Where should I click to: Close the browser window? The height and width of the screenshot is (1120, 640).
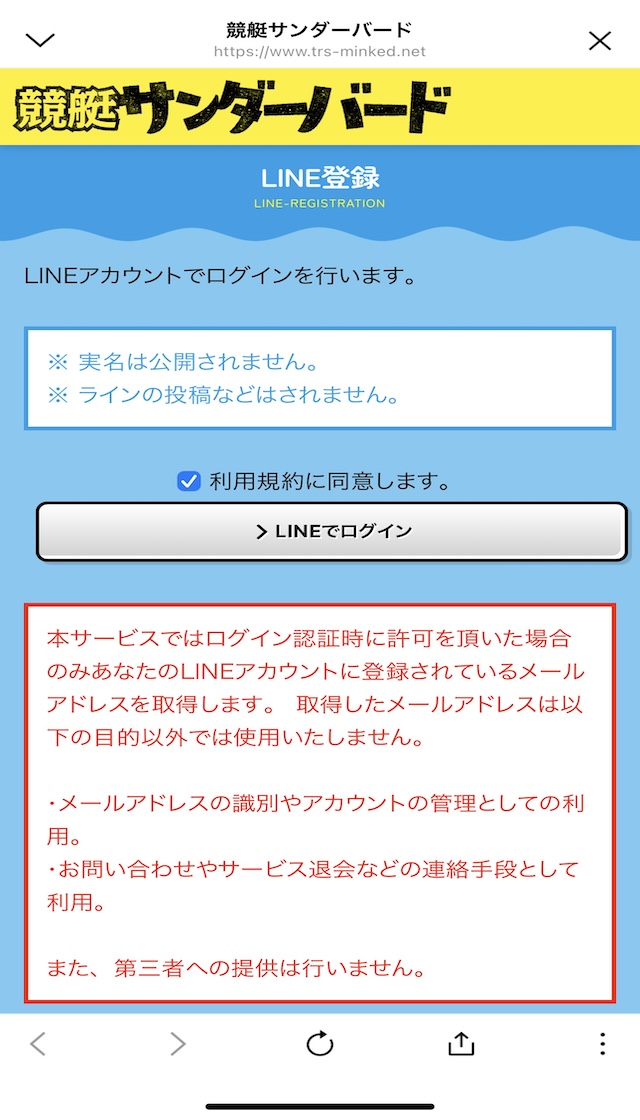(599, 41)
